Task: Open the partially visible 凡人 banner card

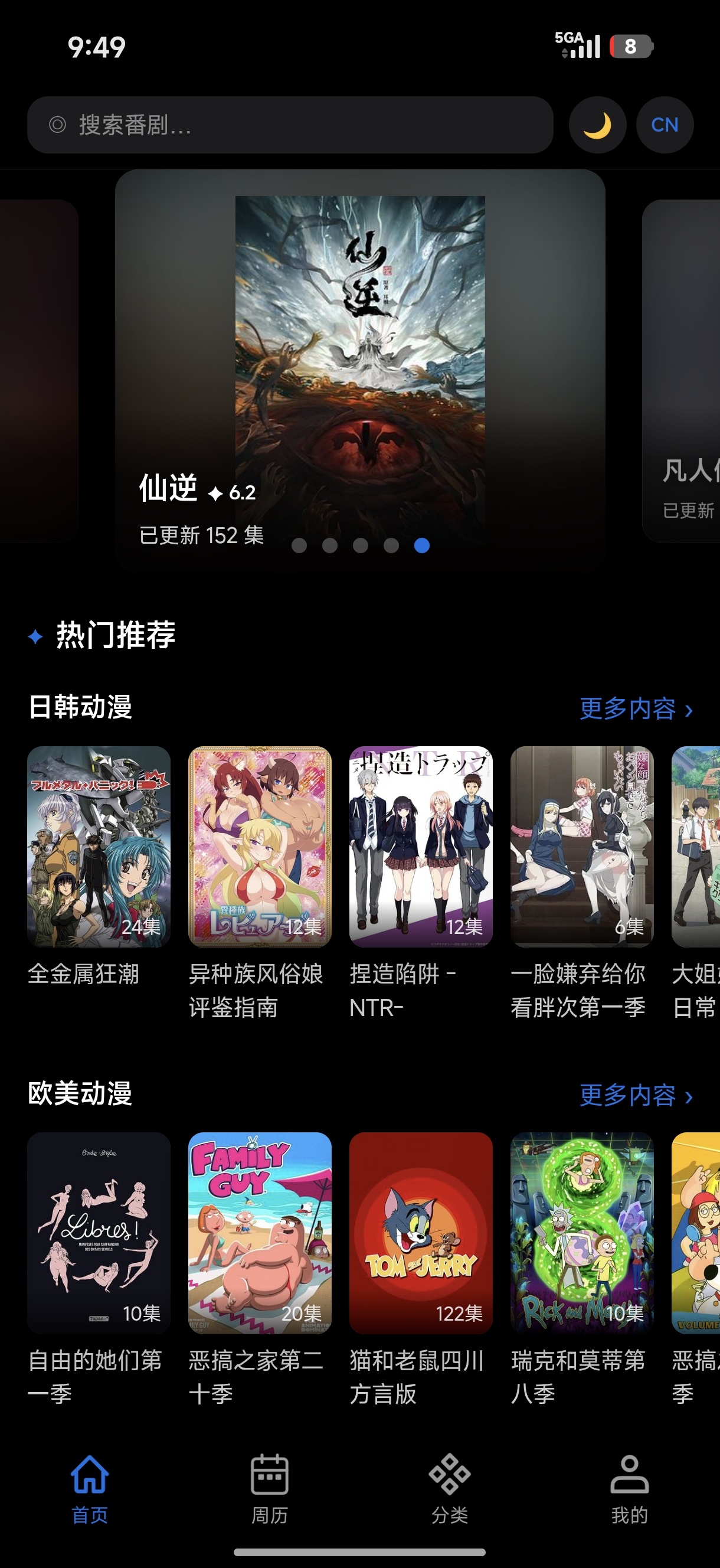Action: coord(681,371)
